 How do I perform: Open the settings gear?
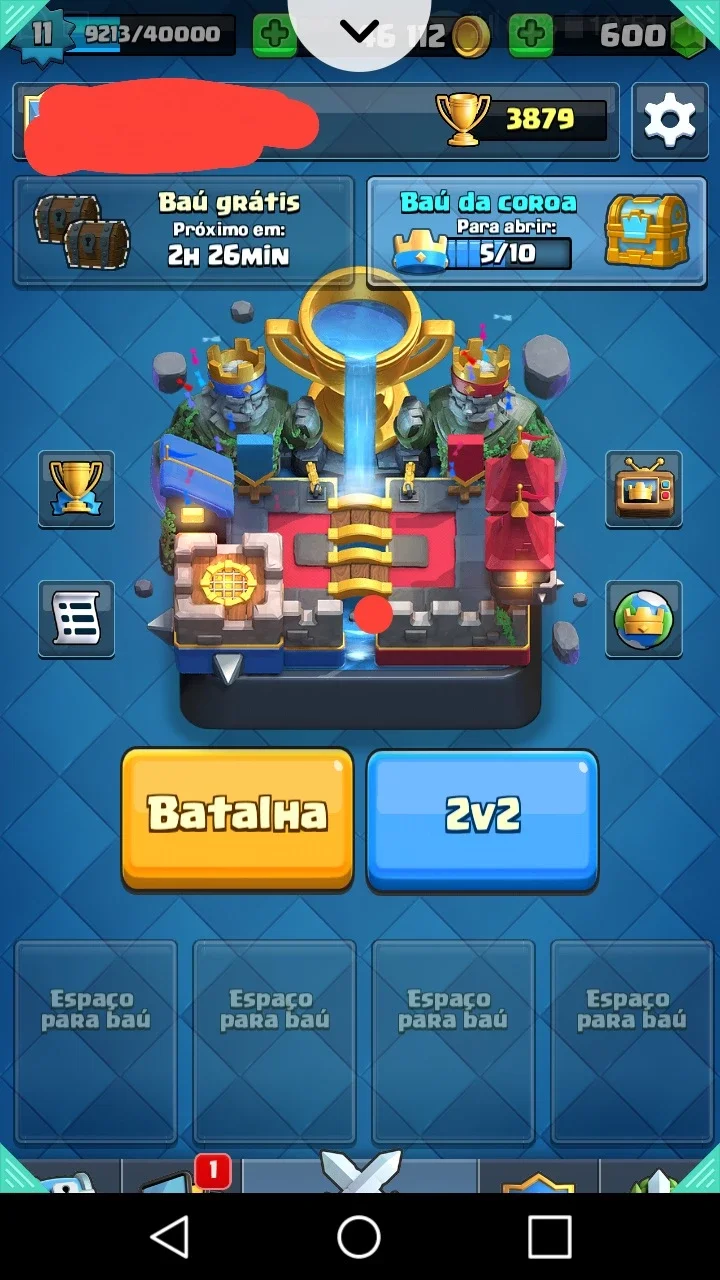(x=669, y=121)
